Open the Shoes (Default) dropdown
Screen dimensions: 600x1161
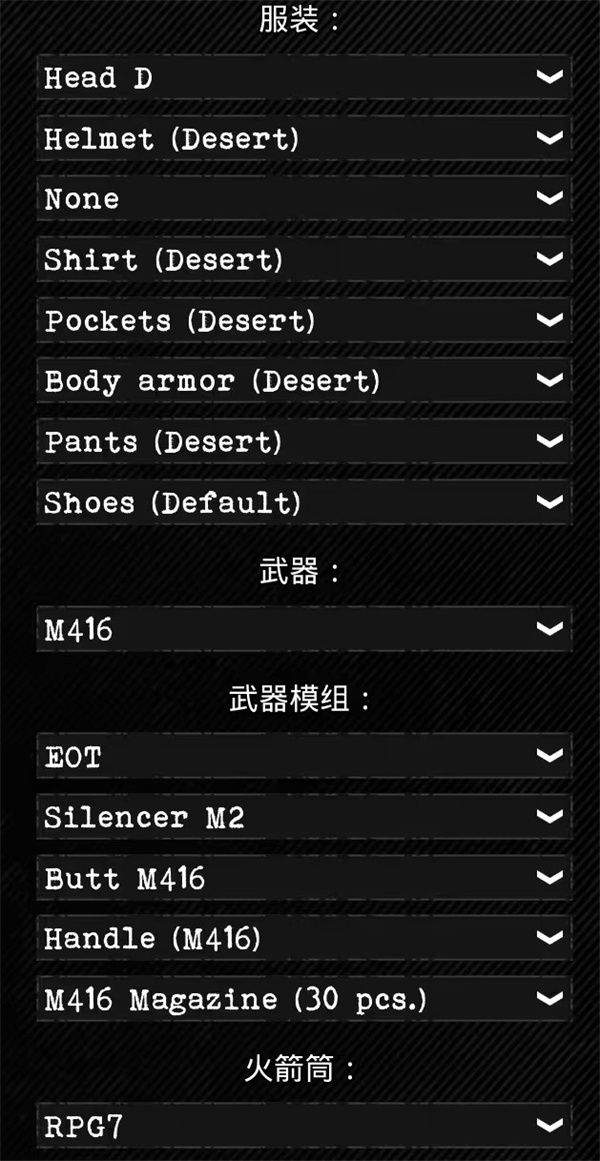click(304, 502)
